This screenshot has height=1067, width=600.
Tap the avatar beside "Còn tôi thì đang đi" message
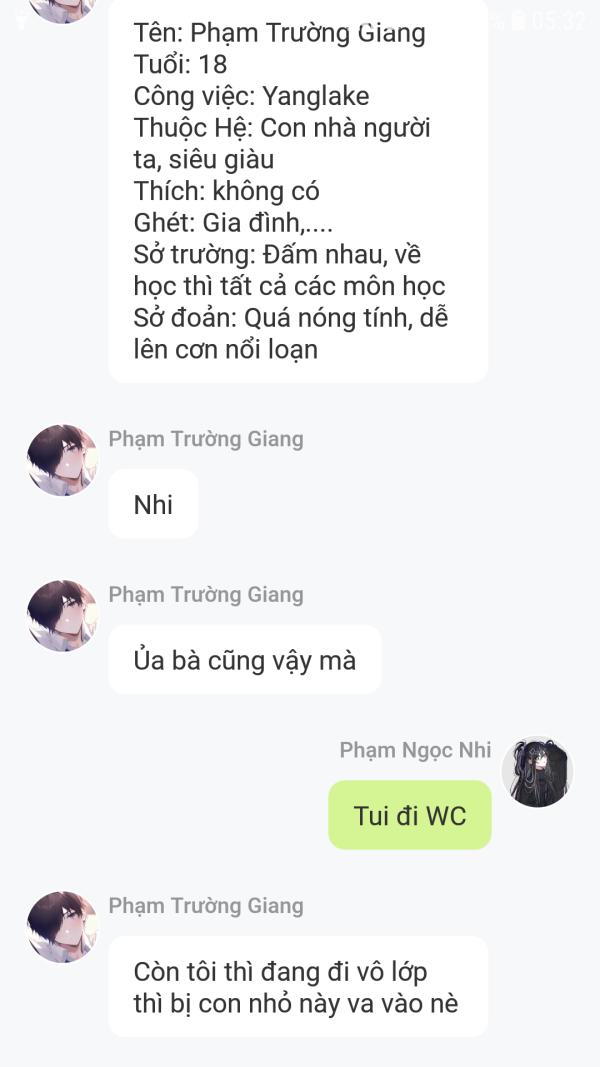[63, 927]
